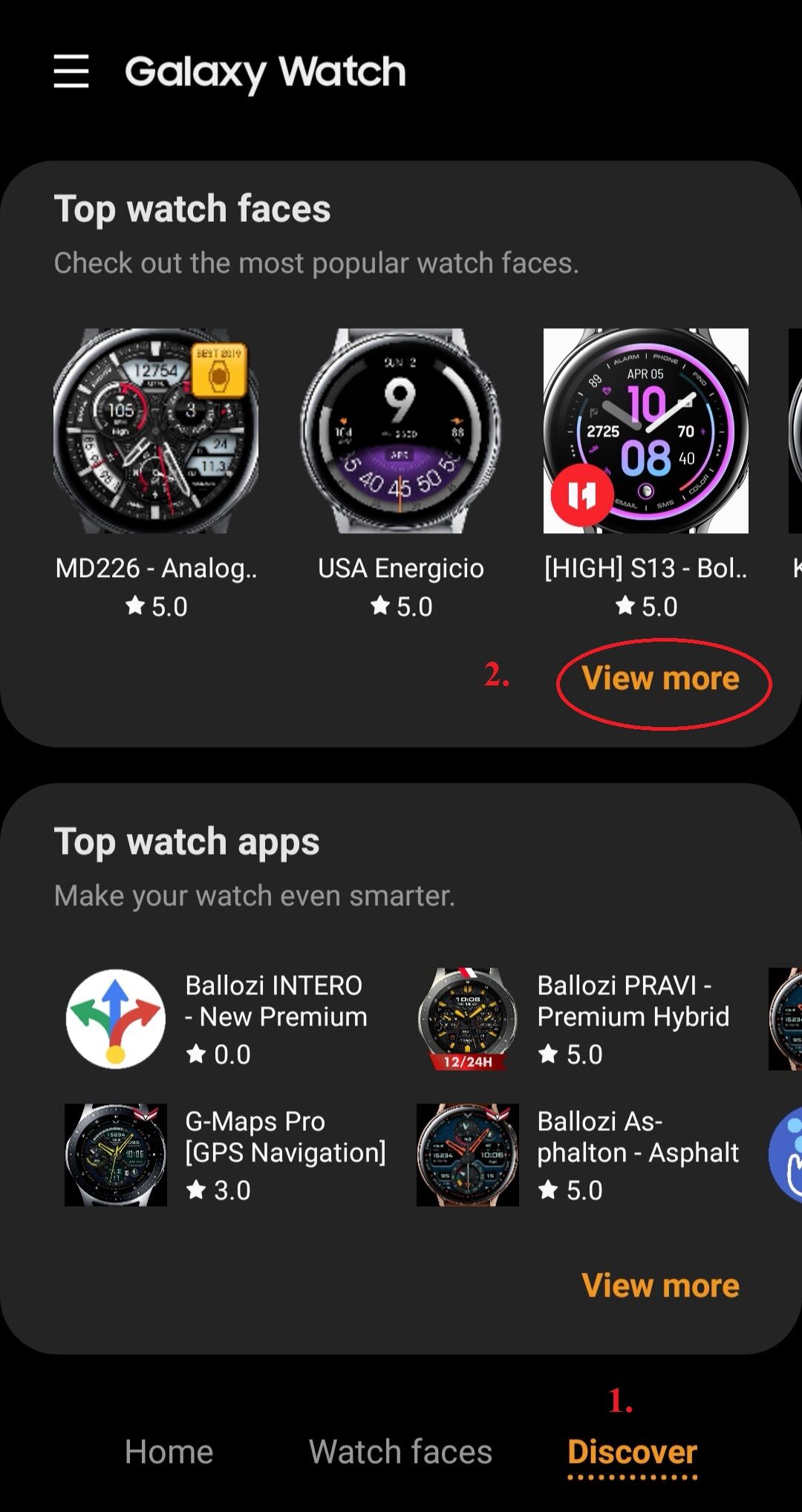802x1512 pixels.
Task: Open G-Maps Pro GPS Navigation app
Action: pos(223,1154)
